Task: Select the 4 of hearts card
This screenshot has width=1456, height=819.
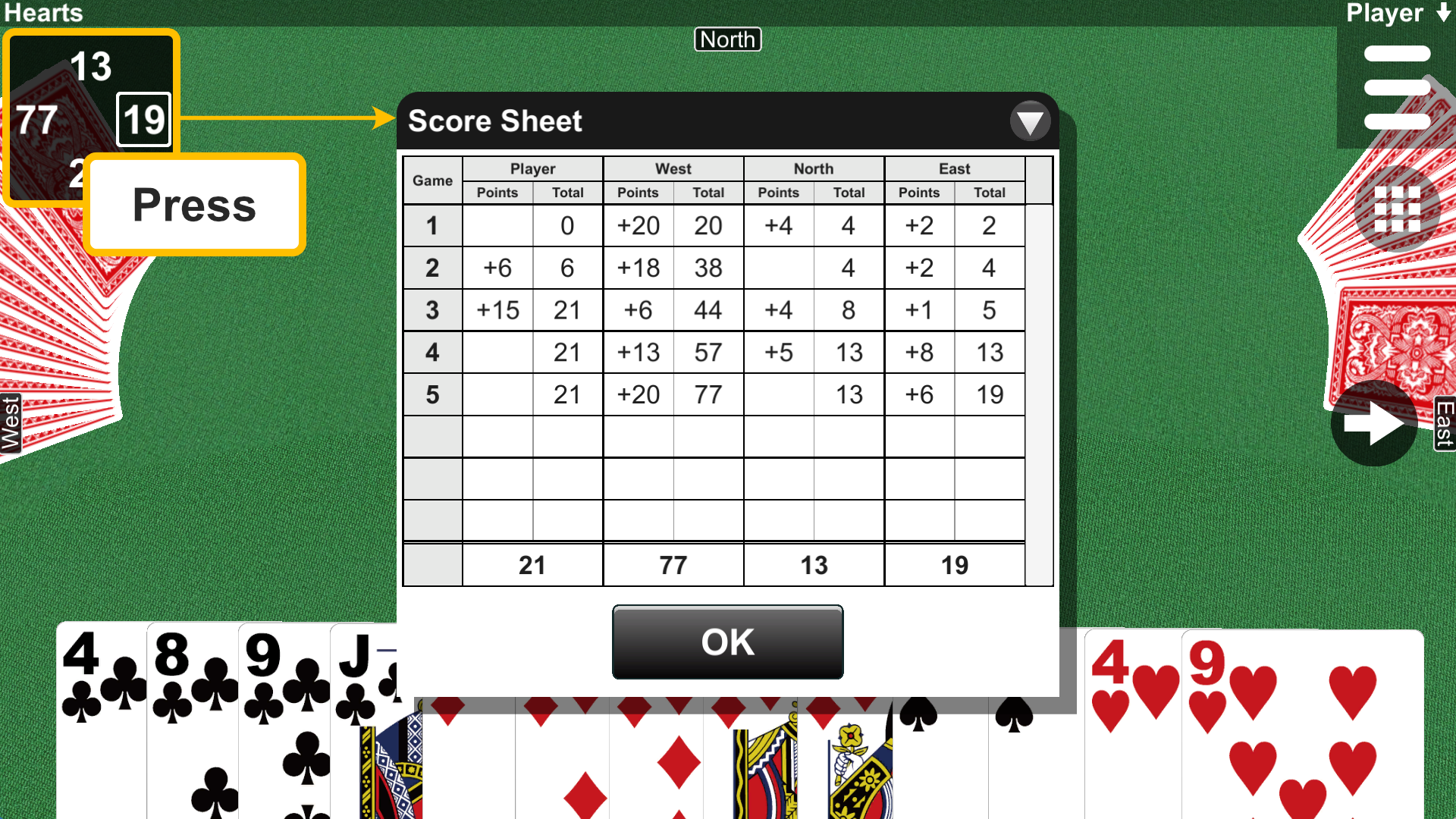Action: tap(1133, 720)
